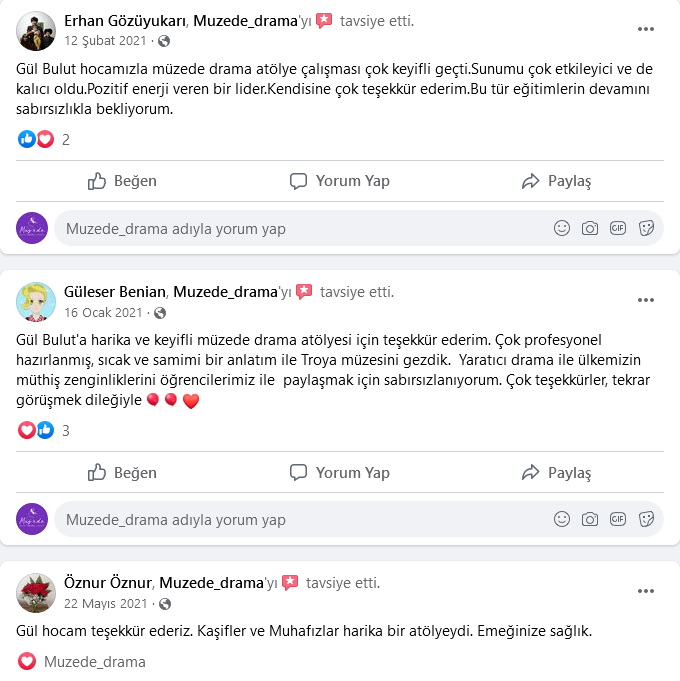Open Güleser Benian's profile picture
The height and width of the screenshot is (681, 680).
(x=36, y=301)
